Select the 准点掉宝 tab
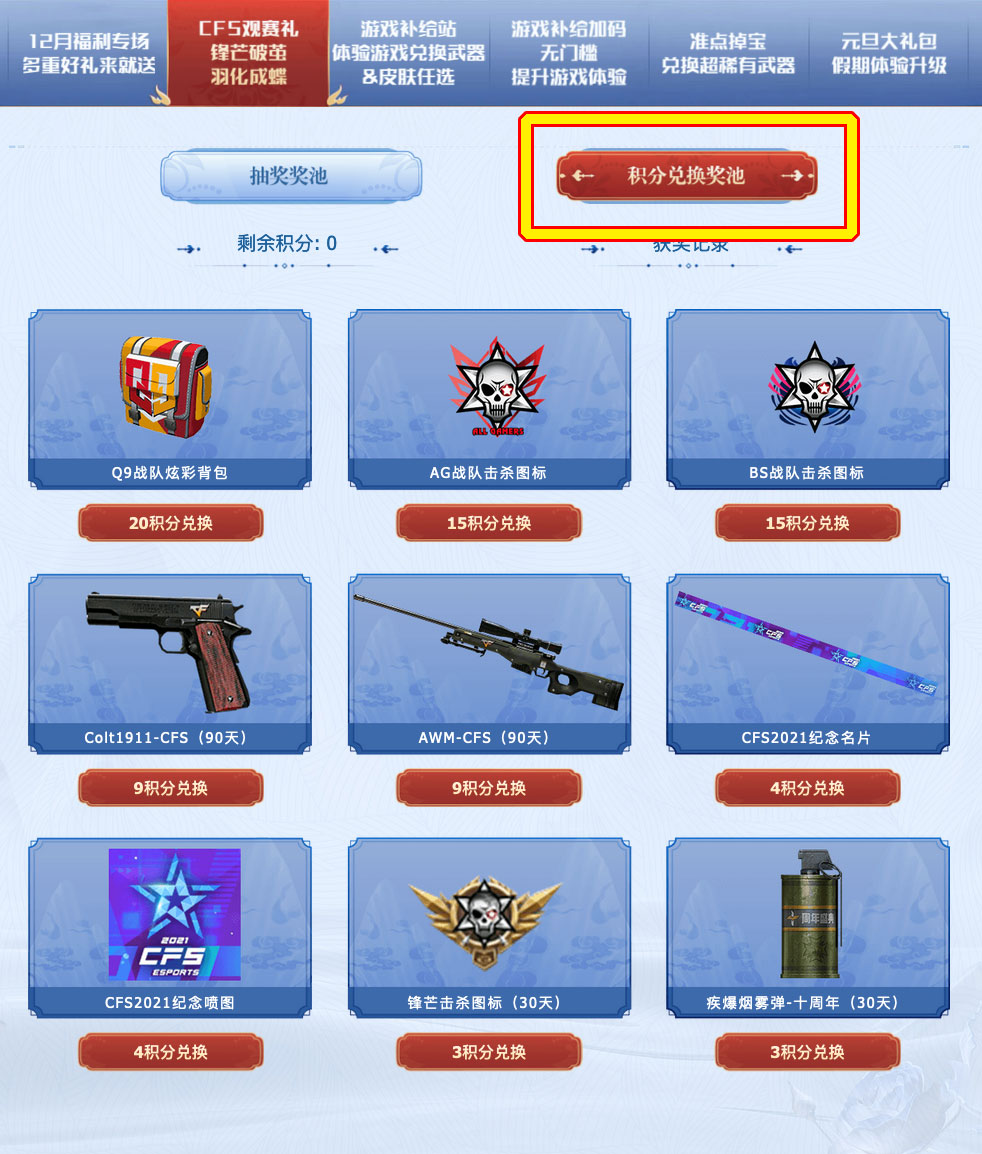The width and height of the screenshot is (982, 1154). tap(727, 53)
